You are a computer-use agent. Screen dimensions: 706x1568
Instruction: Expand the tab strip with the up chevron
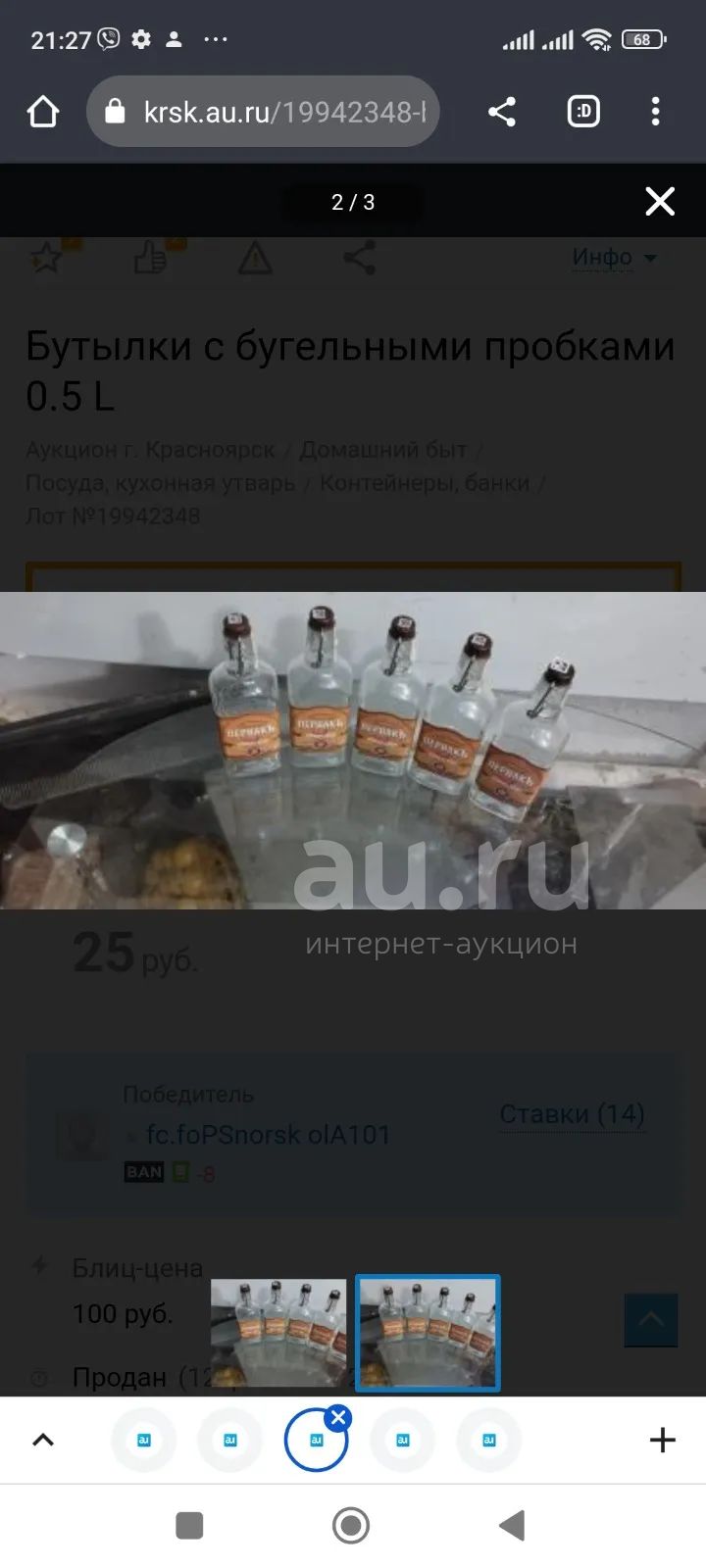pos(43,1440)
